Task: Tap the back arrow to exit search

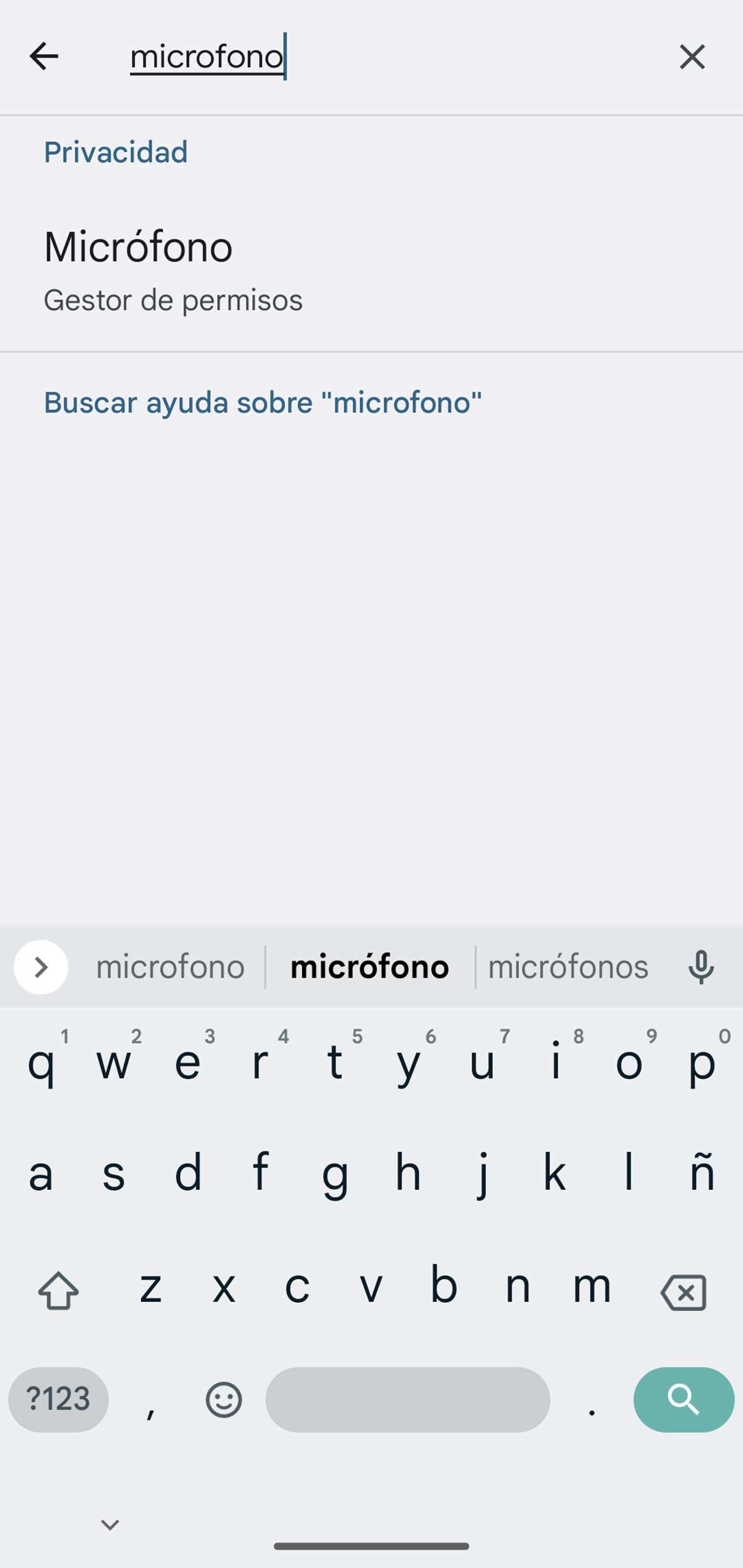Action: pyautogui.click(x=44, y=56)
